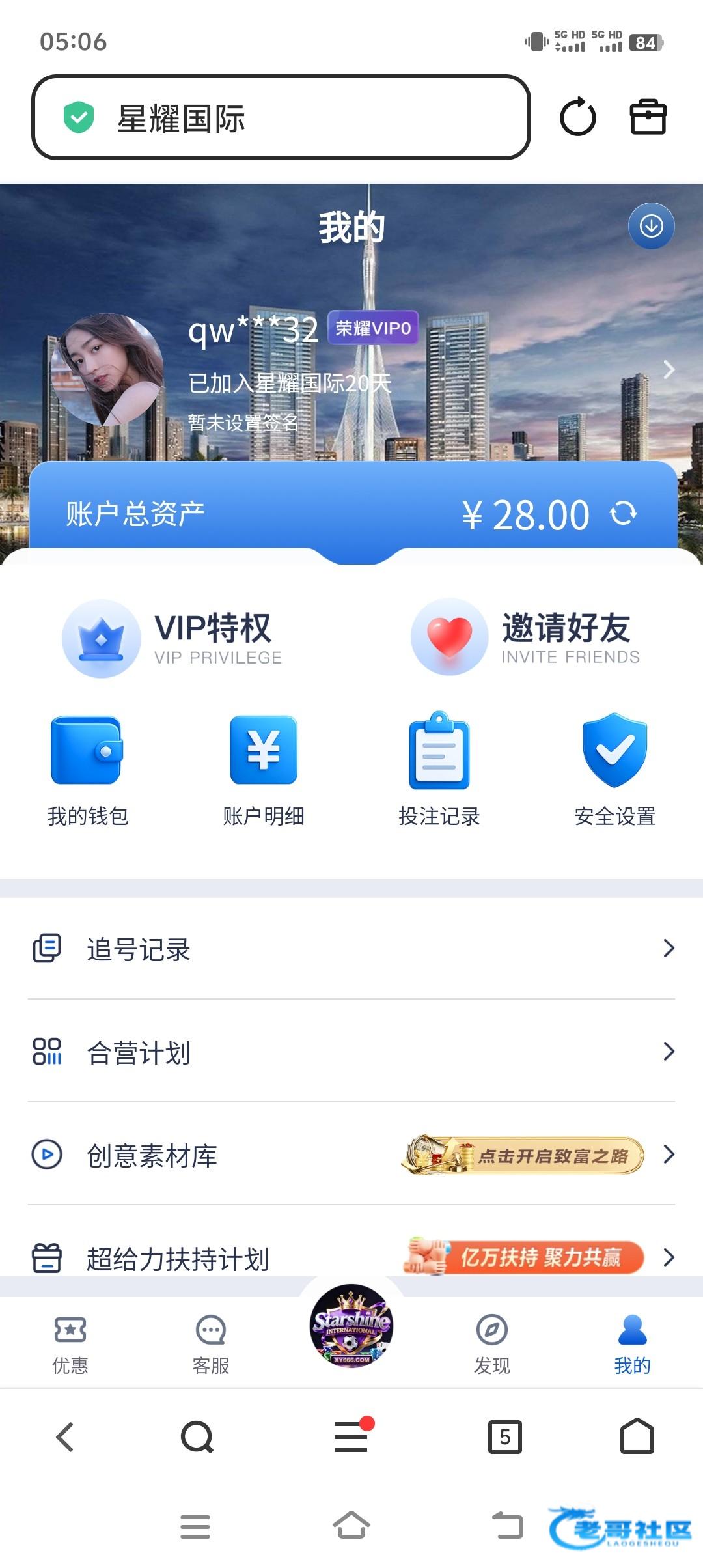
Task: Tap the download icon on the banner
Action: click(x=651, y=226)
